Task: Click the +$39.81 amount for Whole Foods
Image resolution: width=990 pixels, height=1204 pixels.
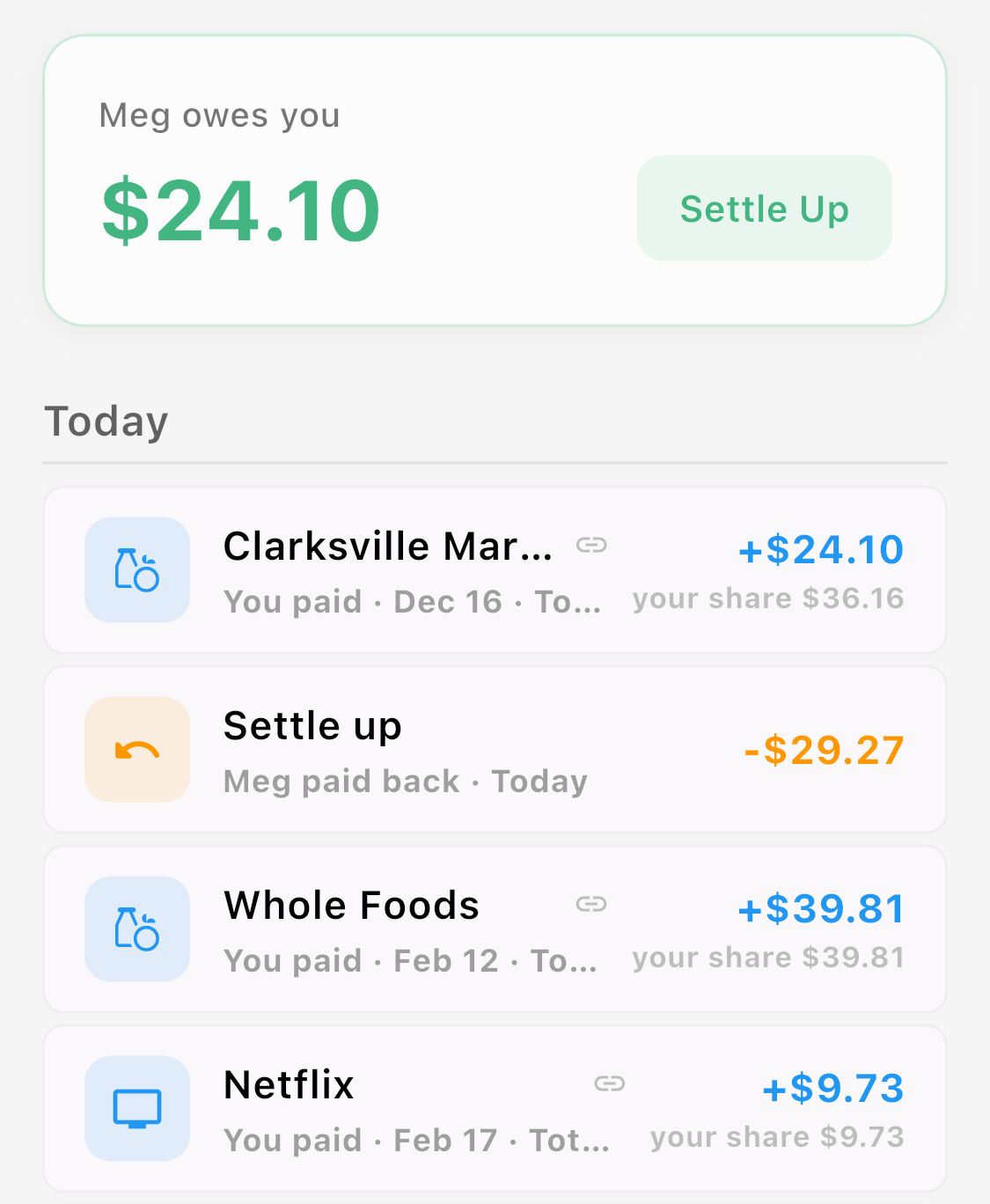Action: [819, 908]
